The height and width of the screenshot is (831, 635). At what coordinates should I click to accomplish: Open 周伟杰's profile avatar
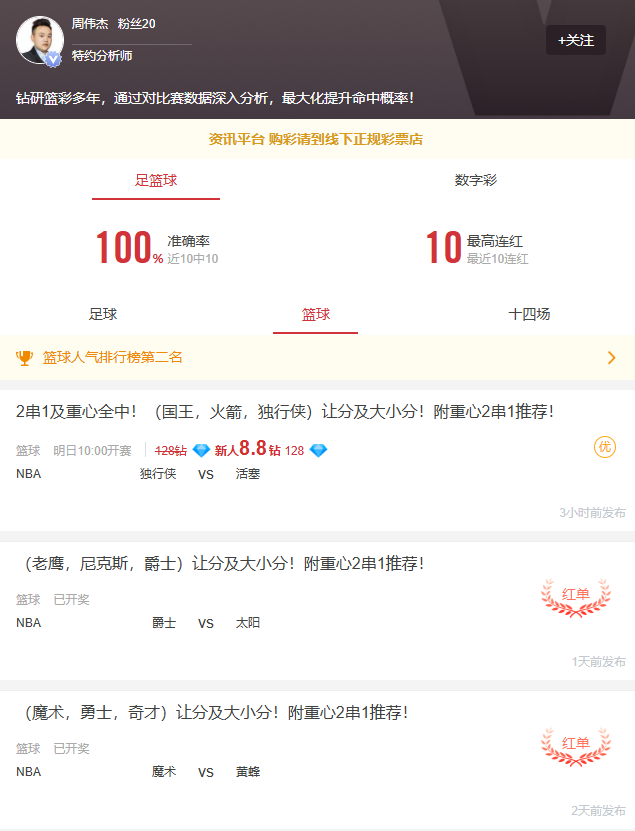point(40,40)
